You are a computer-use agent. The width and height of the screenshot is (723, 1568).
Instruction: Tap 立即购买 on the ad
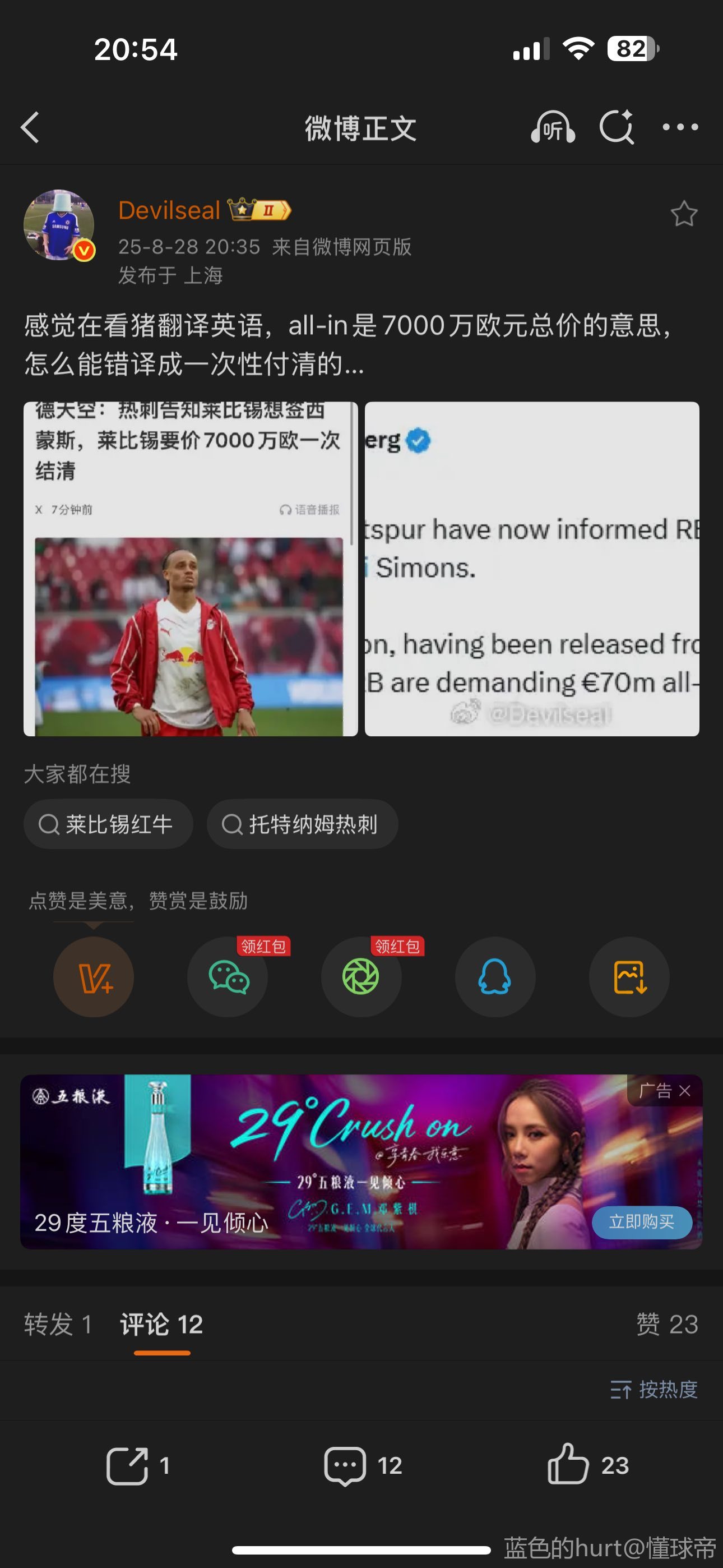click(x=641, y=1221)
